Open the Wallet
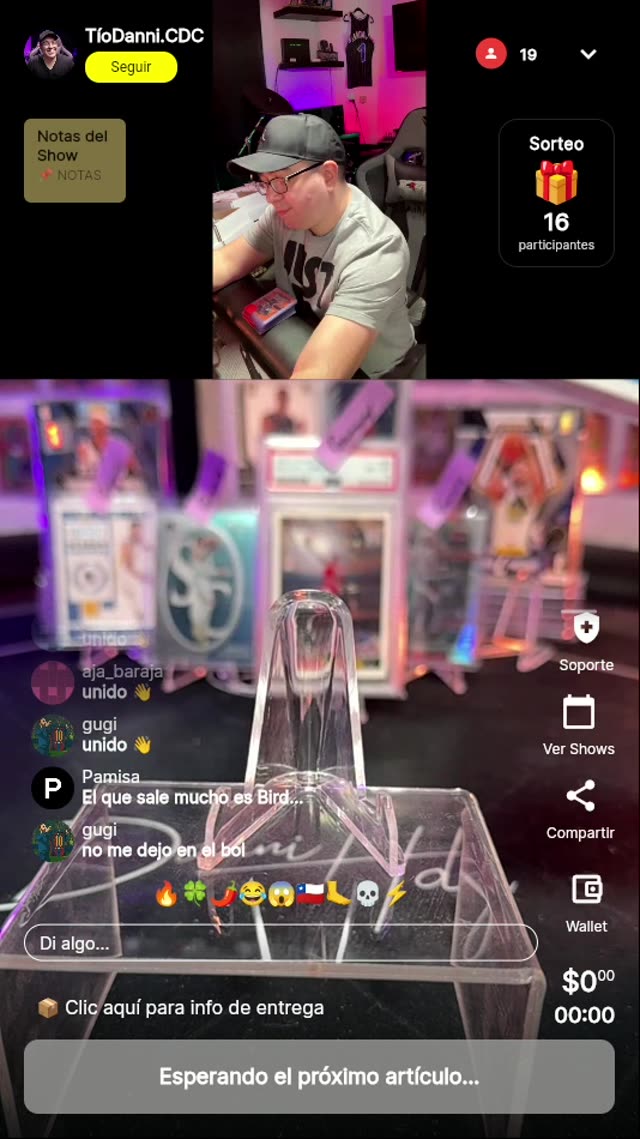The image size is (640, 1139). click(x=586, y=901)
